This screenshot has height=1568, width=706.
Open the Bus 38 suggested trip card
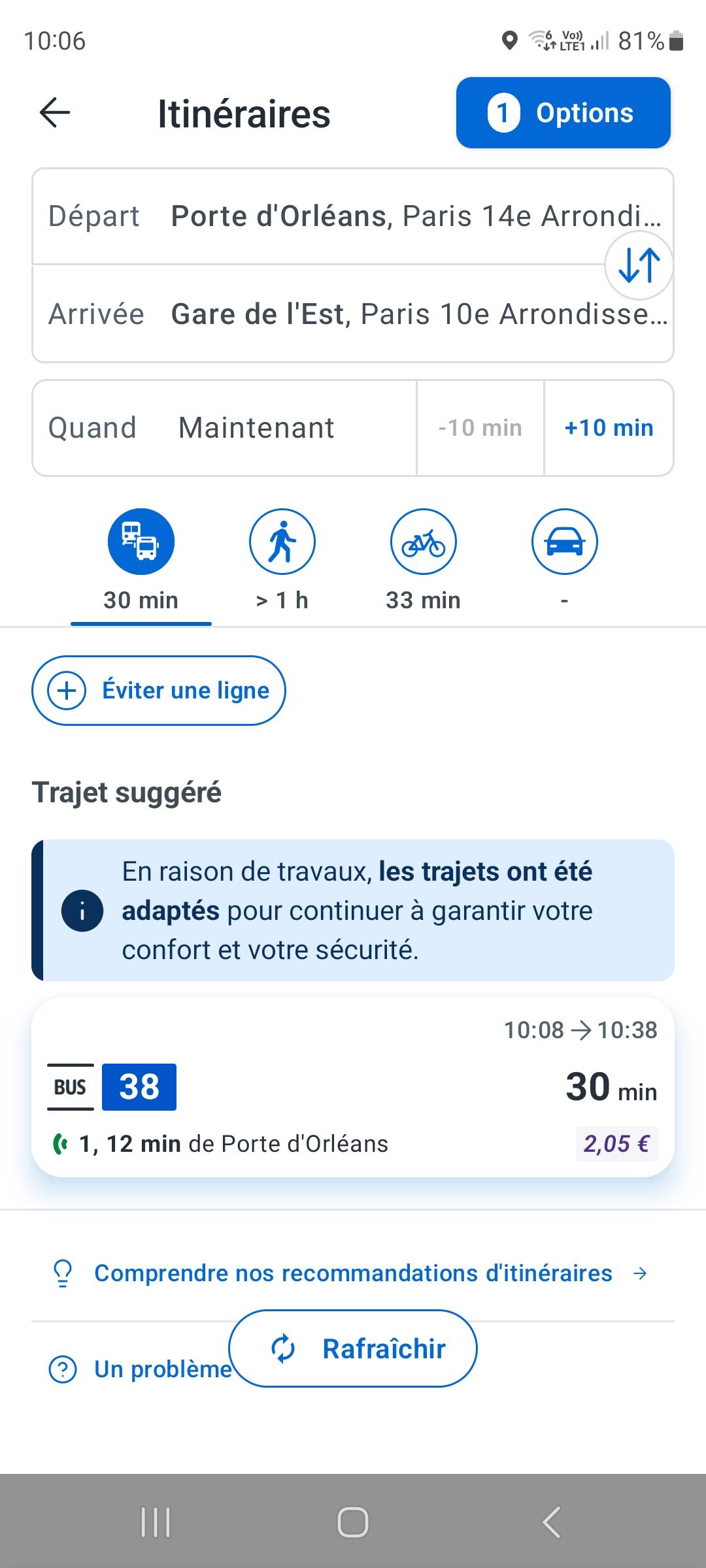tap(353, 1087)
